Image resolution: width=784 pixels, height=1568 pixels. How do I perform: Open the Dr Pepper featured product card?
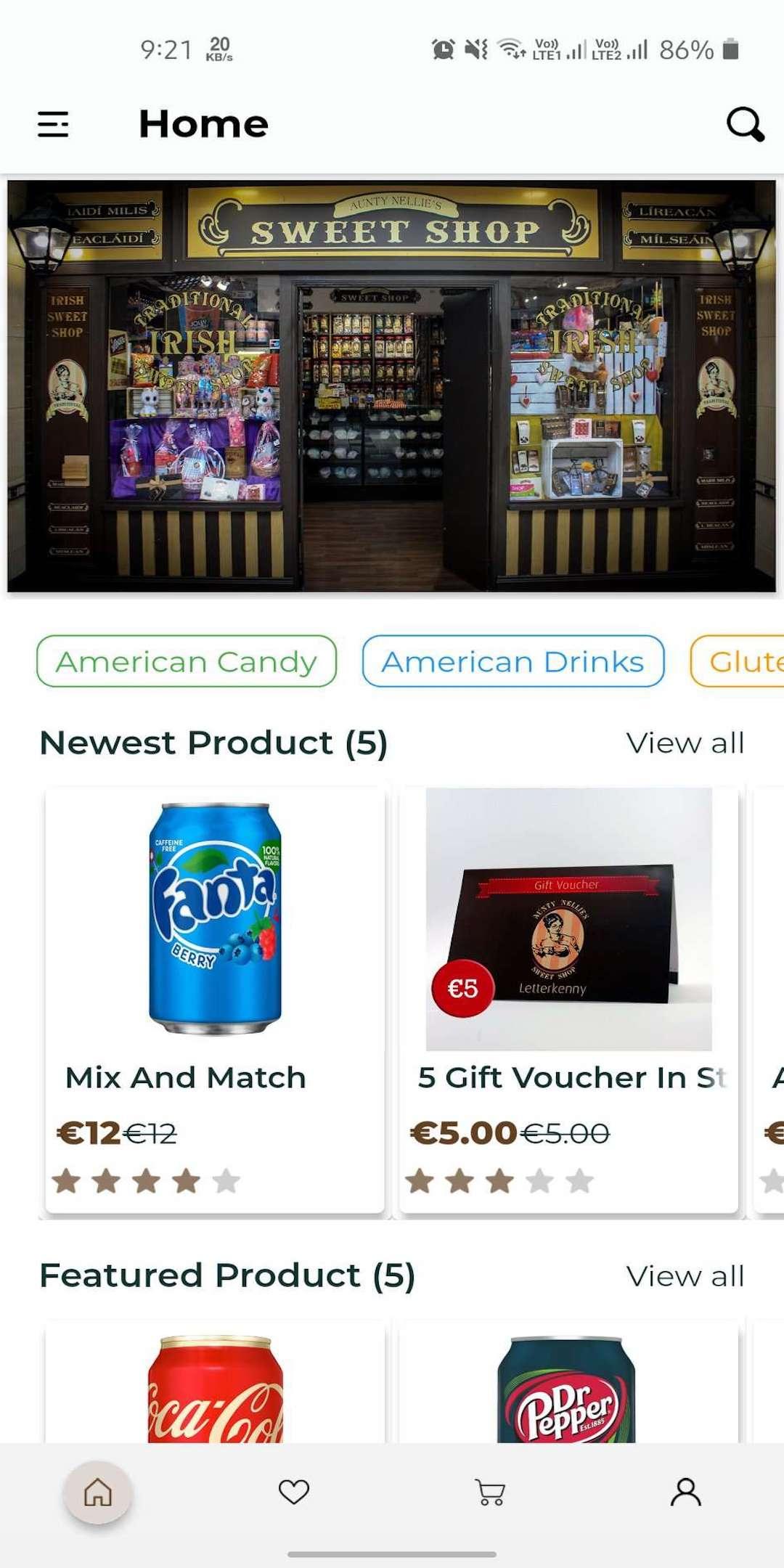coord(568,1383)
